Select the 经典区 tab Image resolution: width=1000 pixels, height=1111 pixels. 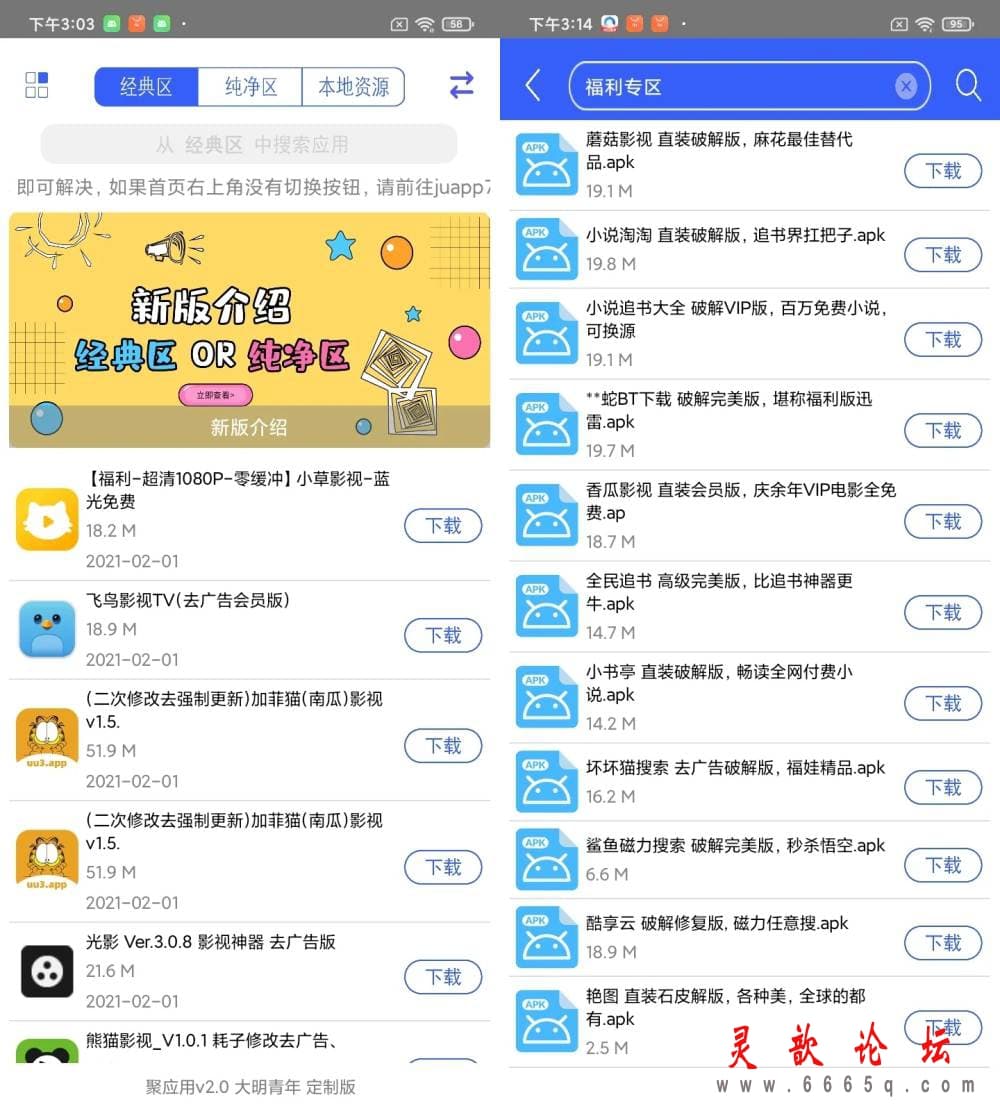146,87
